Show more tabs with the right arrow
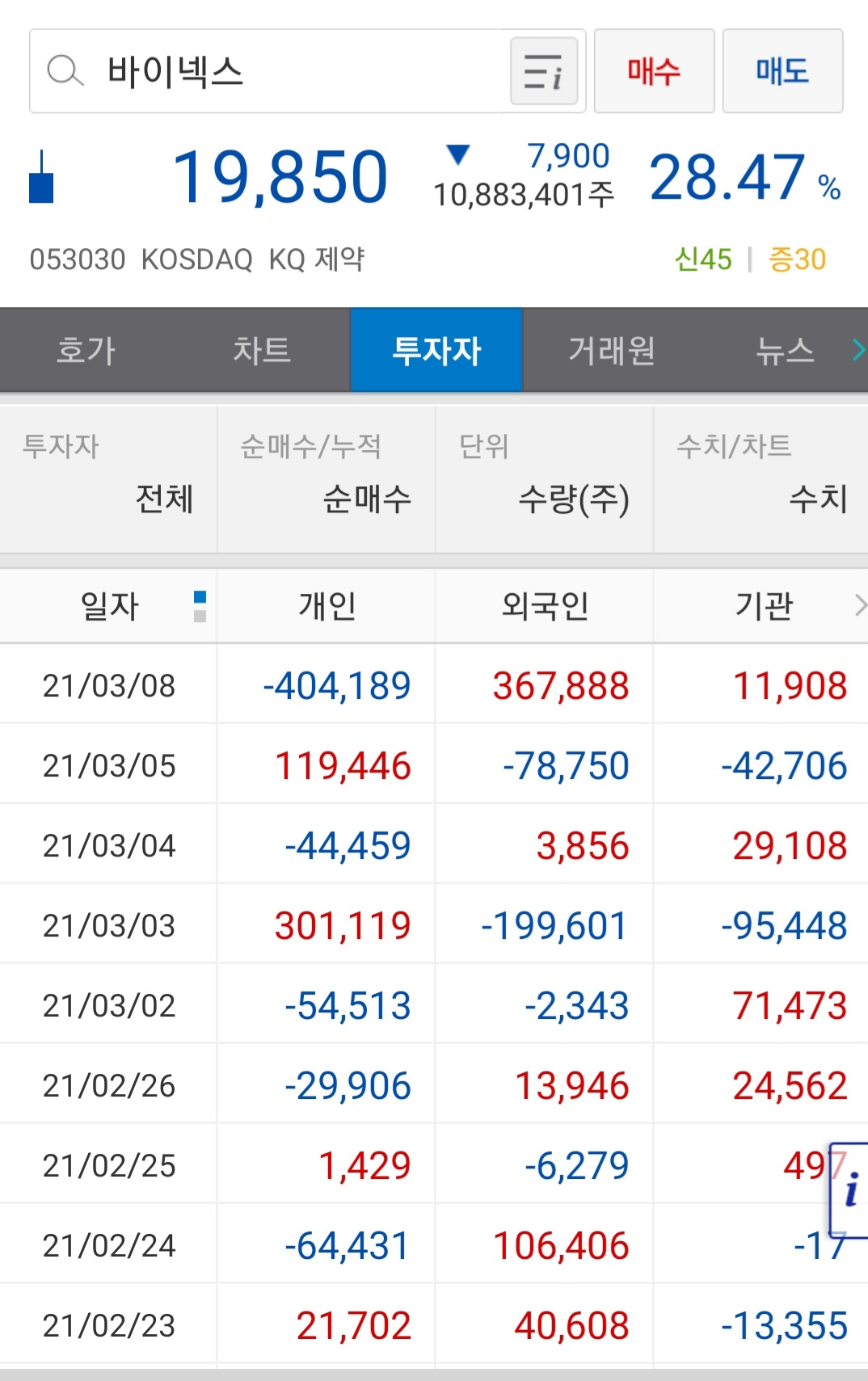868x1381 pixels. tap(858, 351)
